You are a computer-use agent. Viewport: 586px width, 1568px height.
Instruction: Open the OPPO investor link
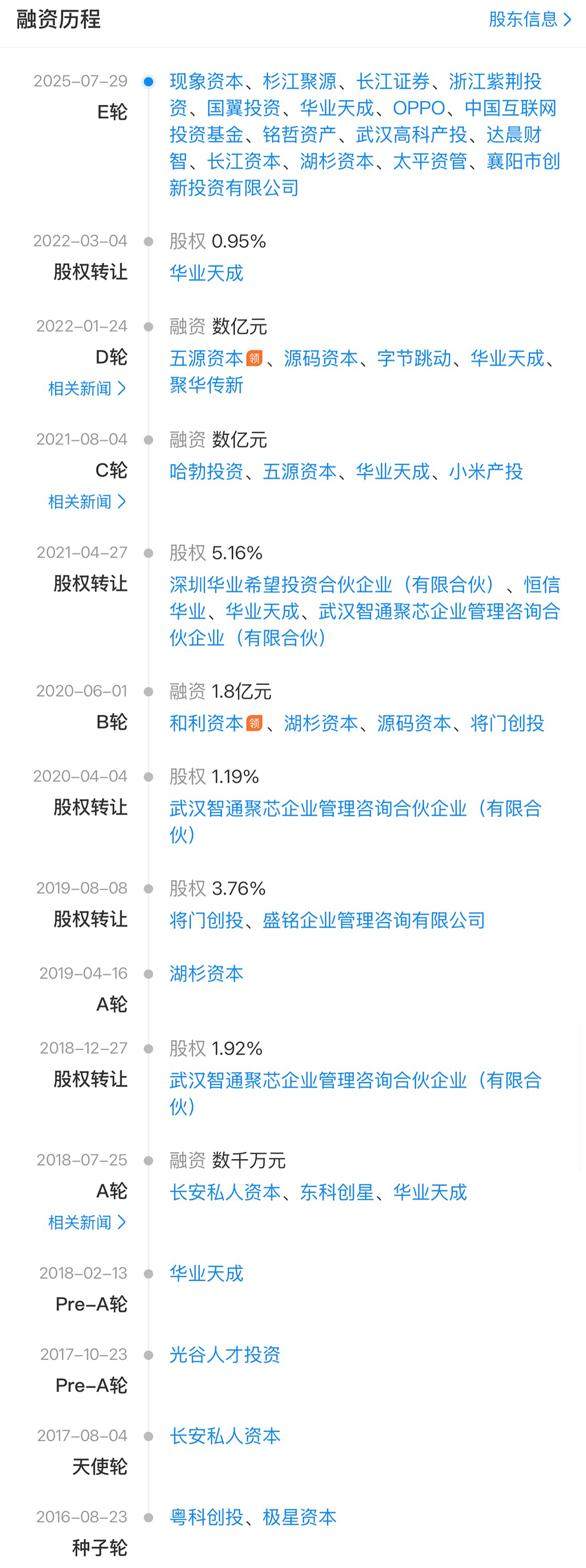click(419, 108)
